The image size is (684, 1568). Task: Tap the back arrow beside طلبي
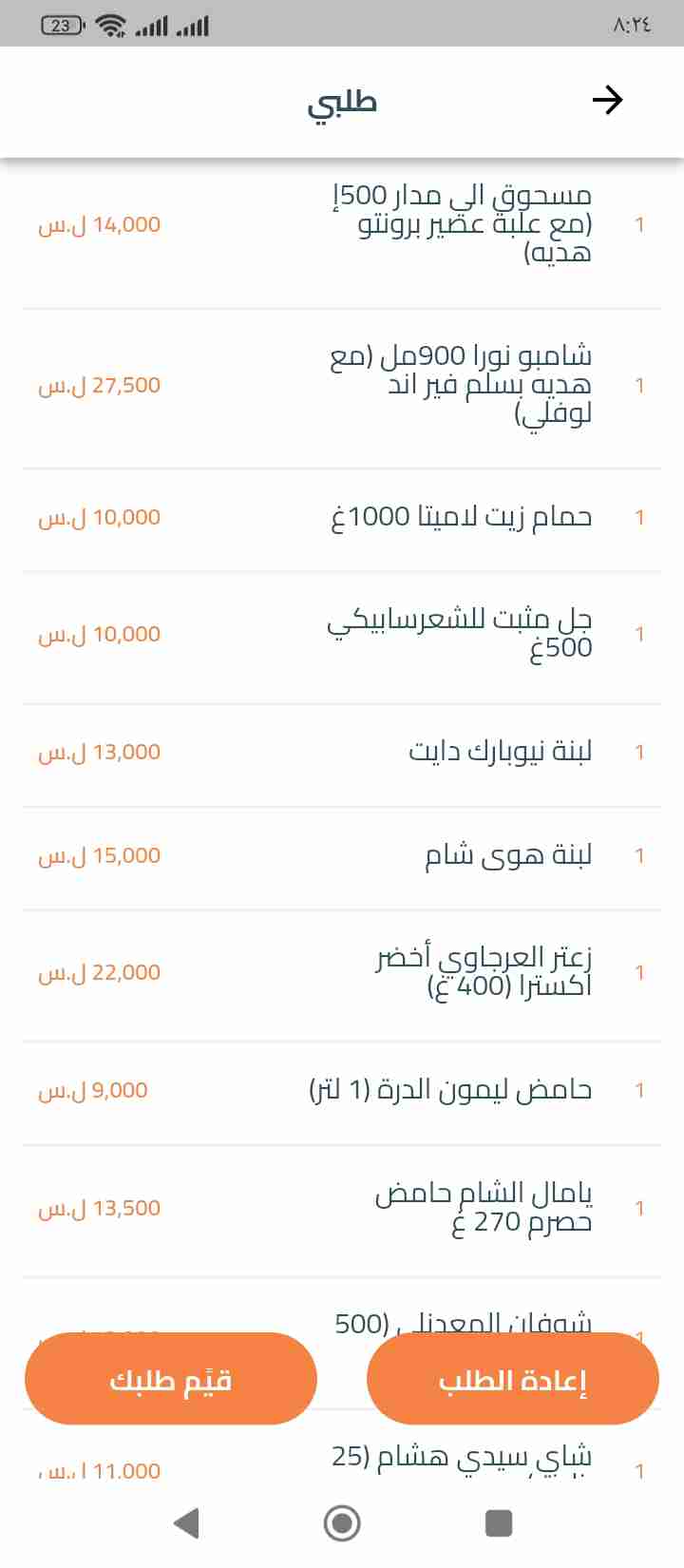pos(607,100)
